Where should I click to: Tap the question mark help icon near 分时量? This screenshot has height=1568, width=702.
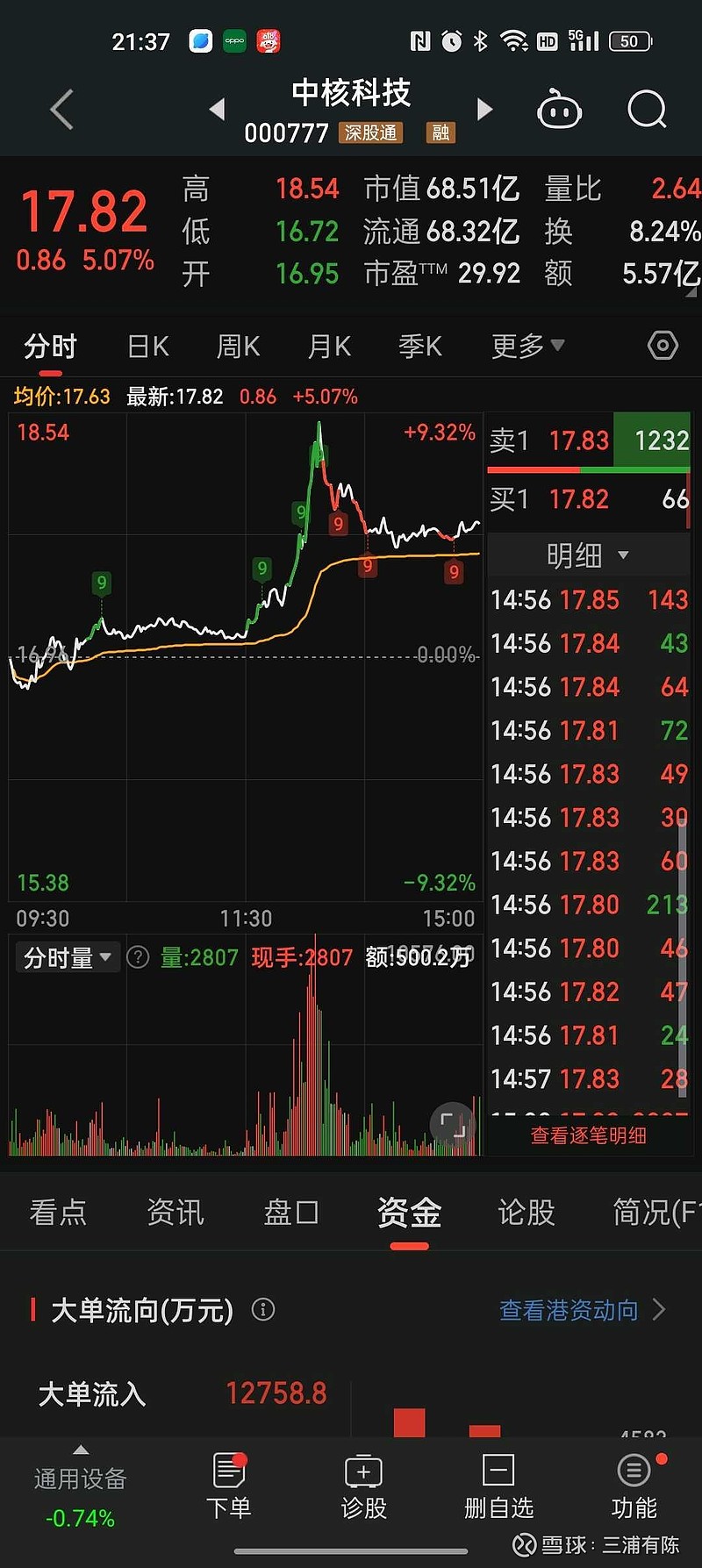pyautogui.click(x=138, y=956)
